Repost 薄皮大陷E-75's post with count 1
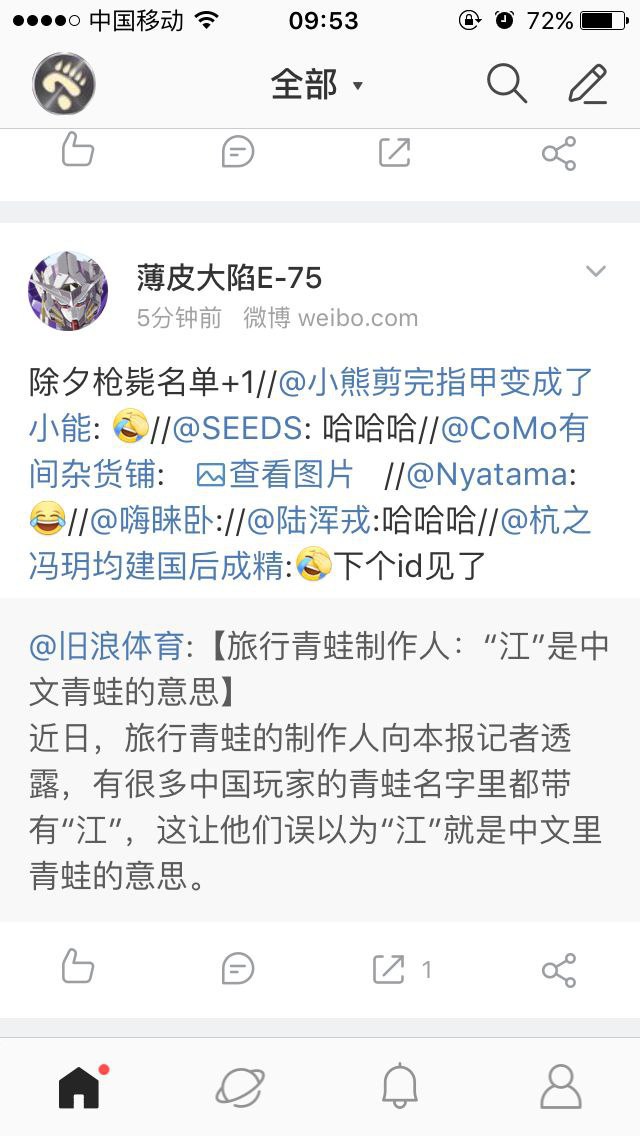 (x=400, y=968)
